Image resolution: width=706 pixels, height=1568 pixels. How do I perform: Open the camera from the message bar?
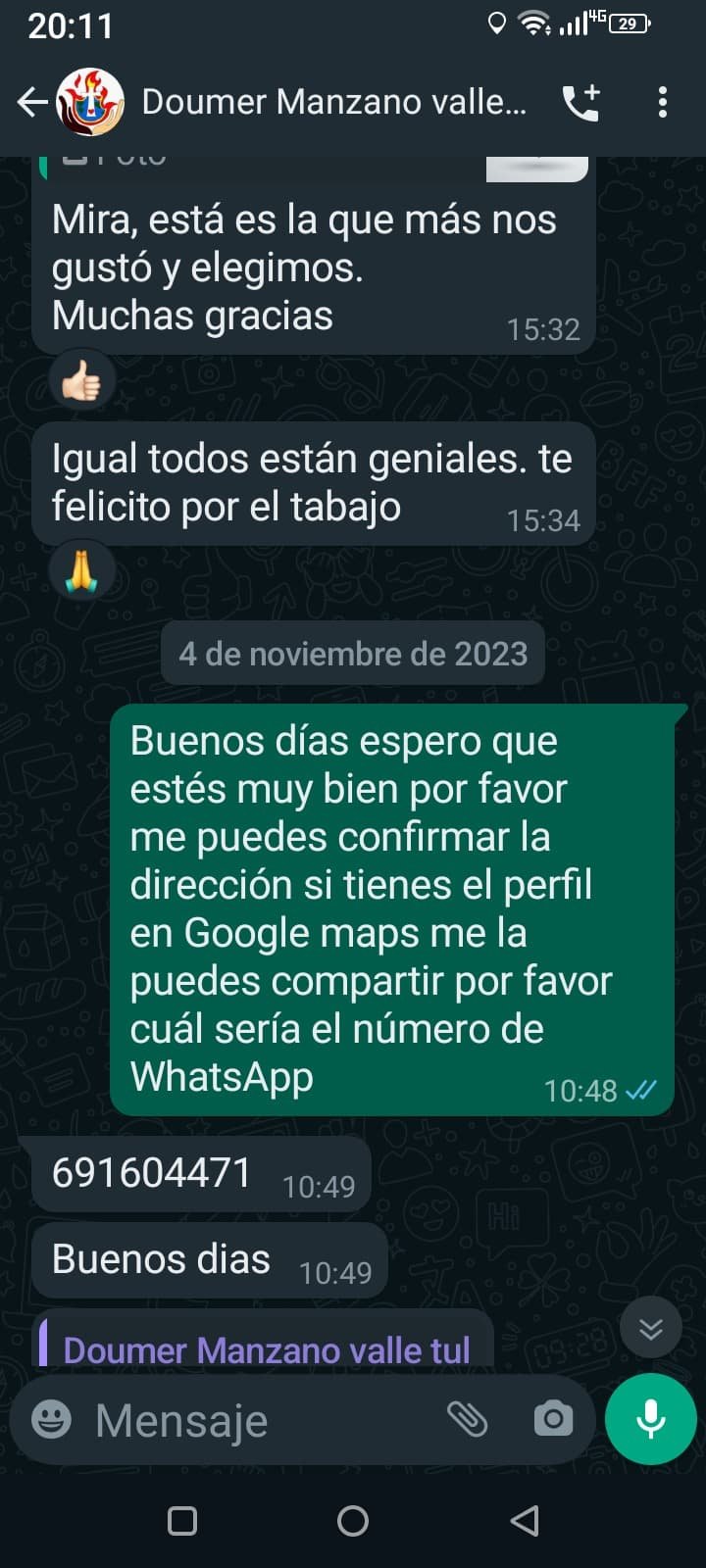(x=553, y=1418)
